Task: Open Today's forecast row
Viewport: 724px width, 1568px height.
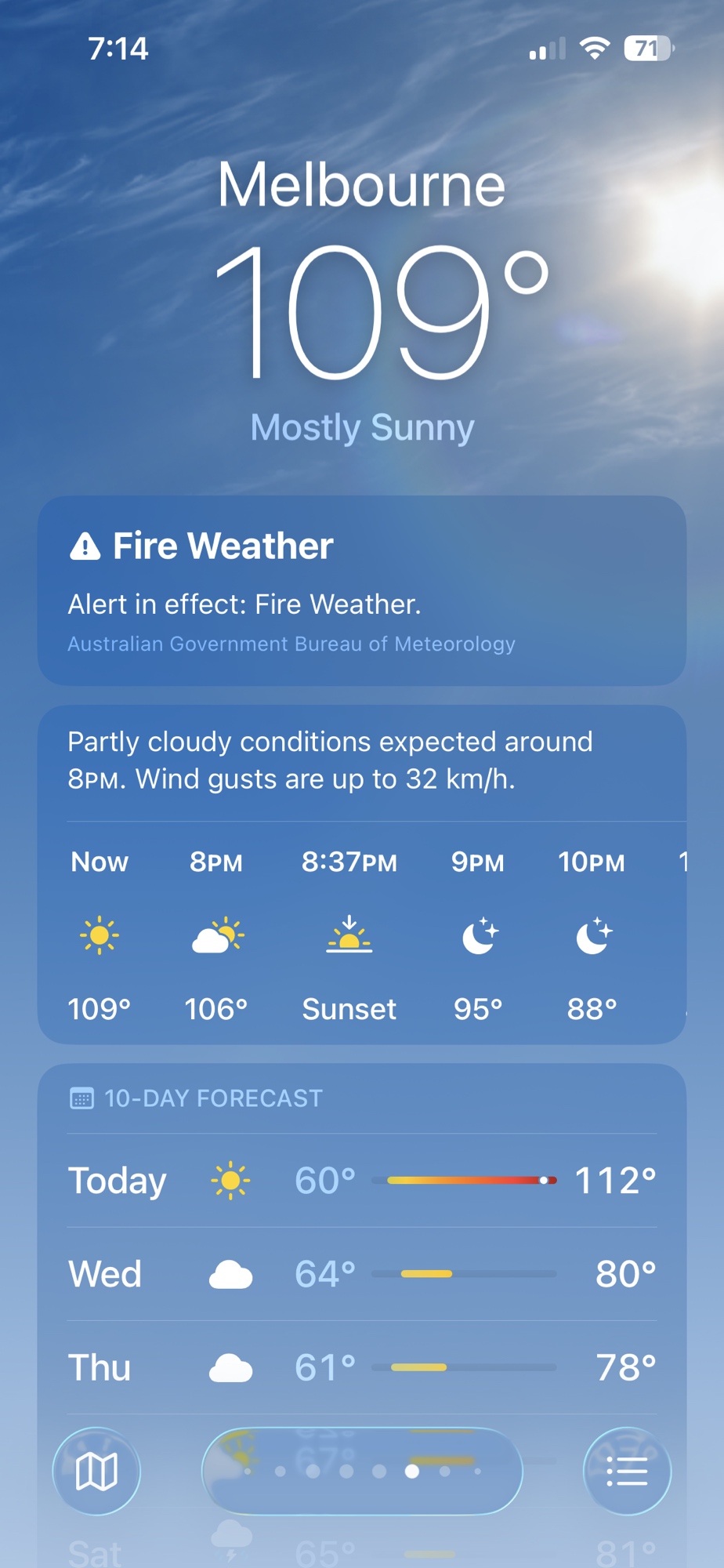Action: pos(361,1180)
